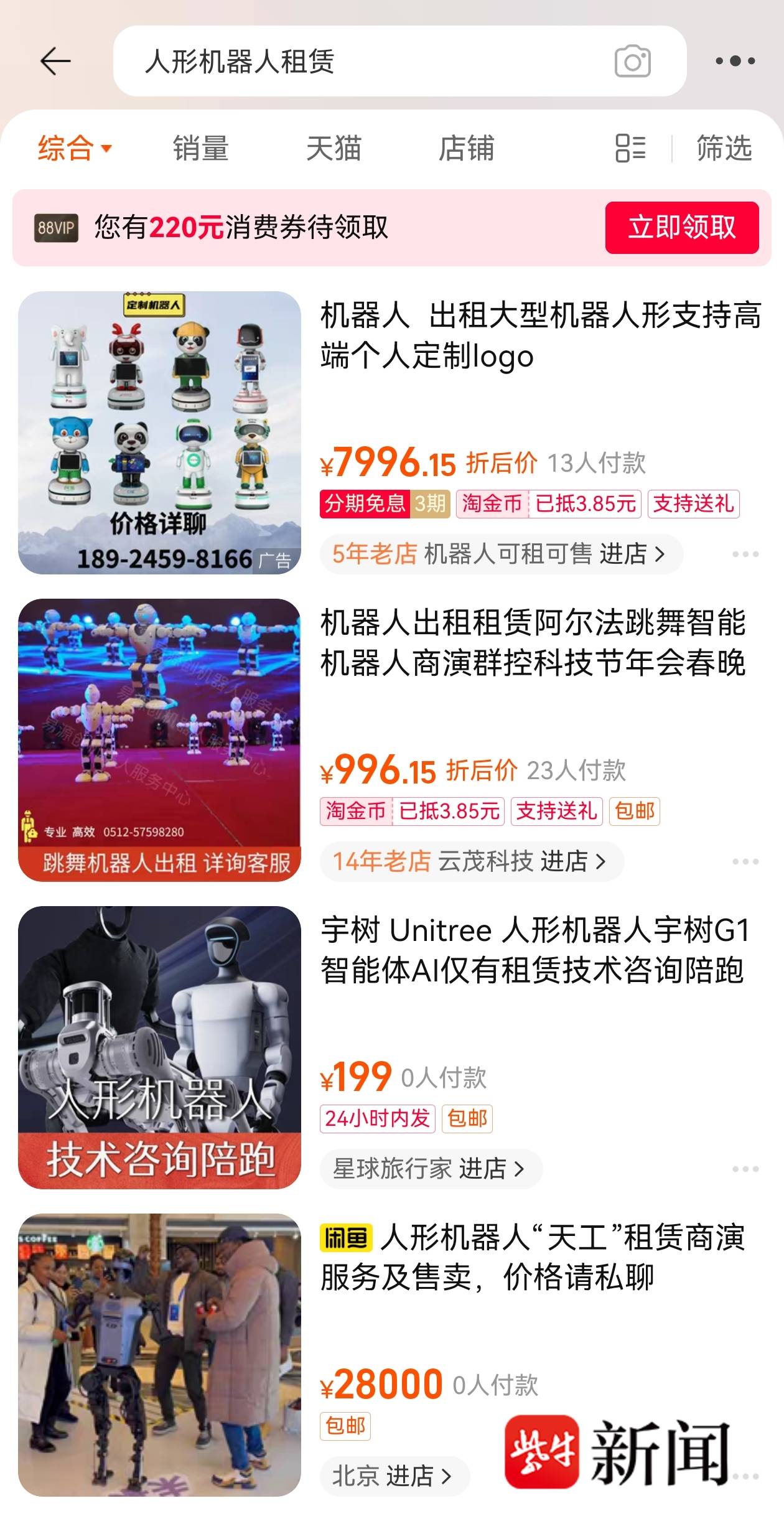This screenshot has height=1516, width=784.
Task: Enter the 机器人可租可售 shop
Action: click(x=501, y=553)
